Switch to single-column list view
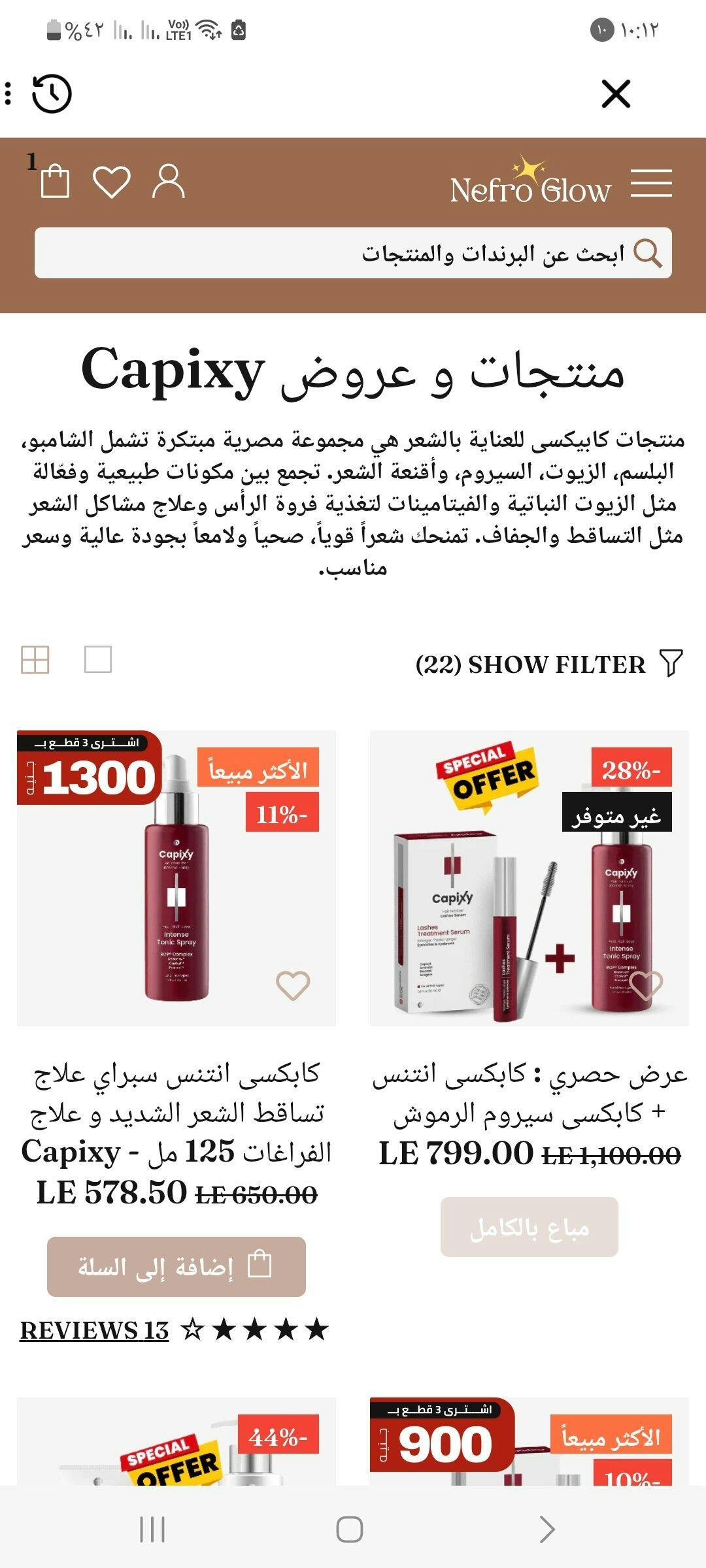 click(x=98, y=660)
